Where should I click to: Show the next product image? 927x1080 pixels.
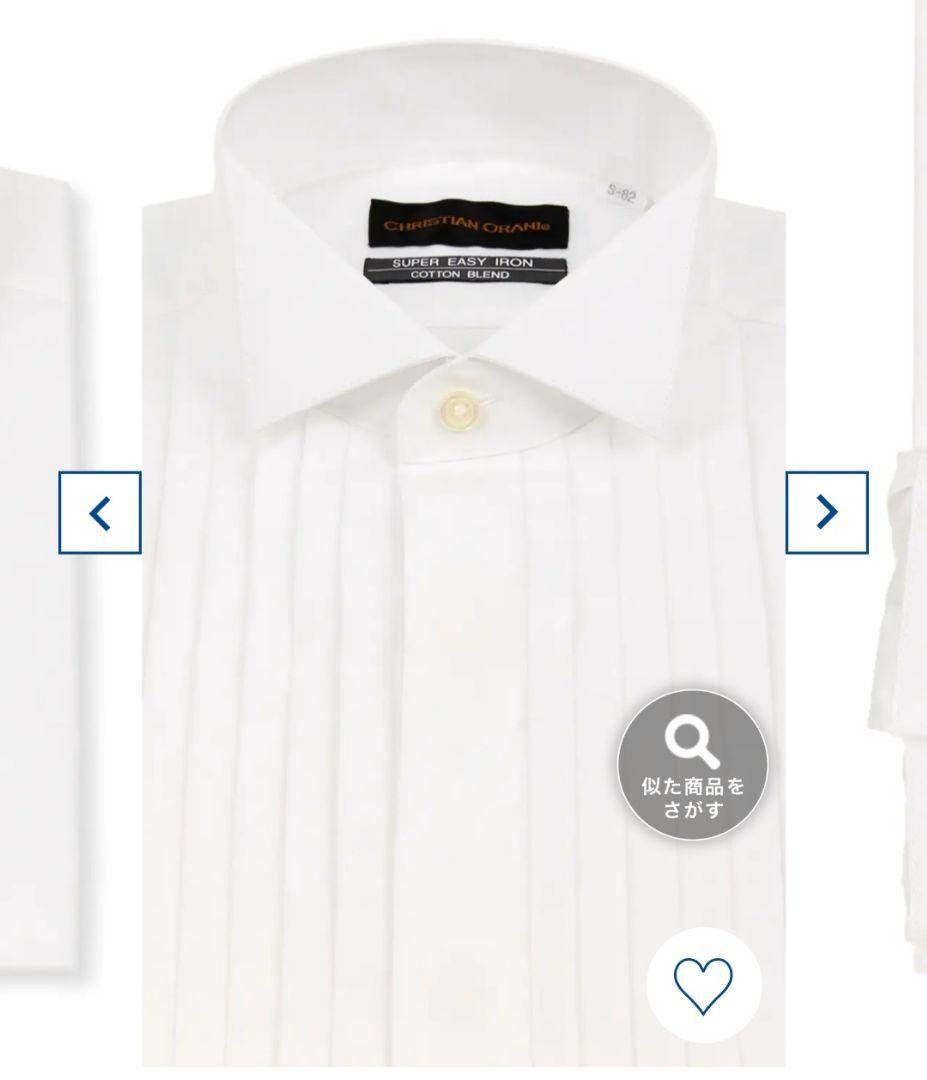[826, 512]
